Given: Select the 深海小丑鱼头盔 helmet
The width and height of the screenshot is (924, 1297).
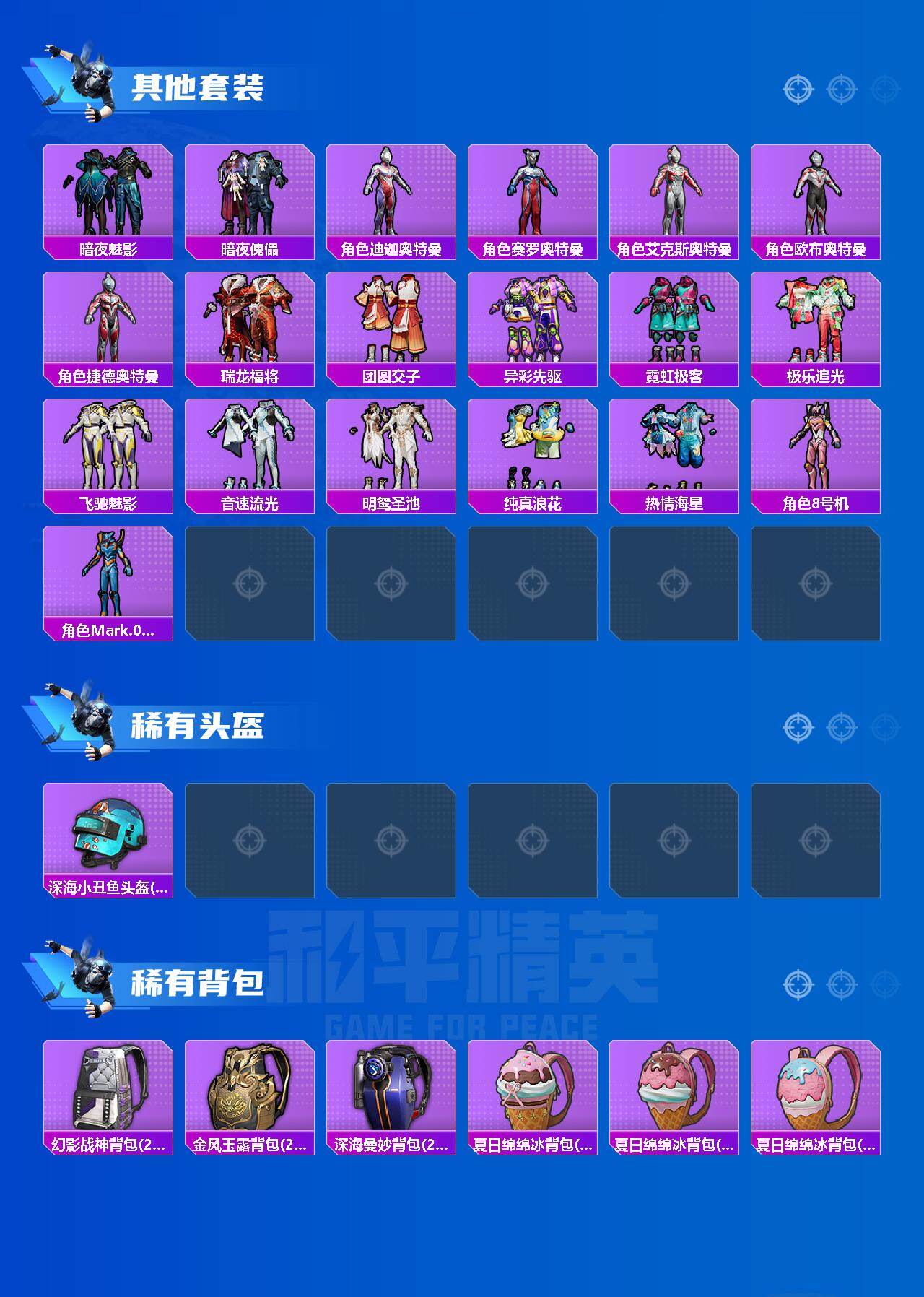Looking at the screenshot, I should (x=108, y=841).
